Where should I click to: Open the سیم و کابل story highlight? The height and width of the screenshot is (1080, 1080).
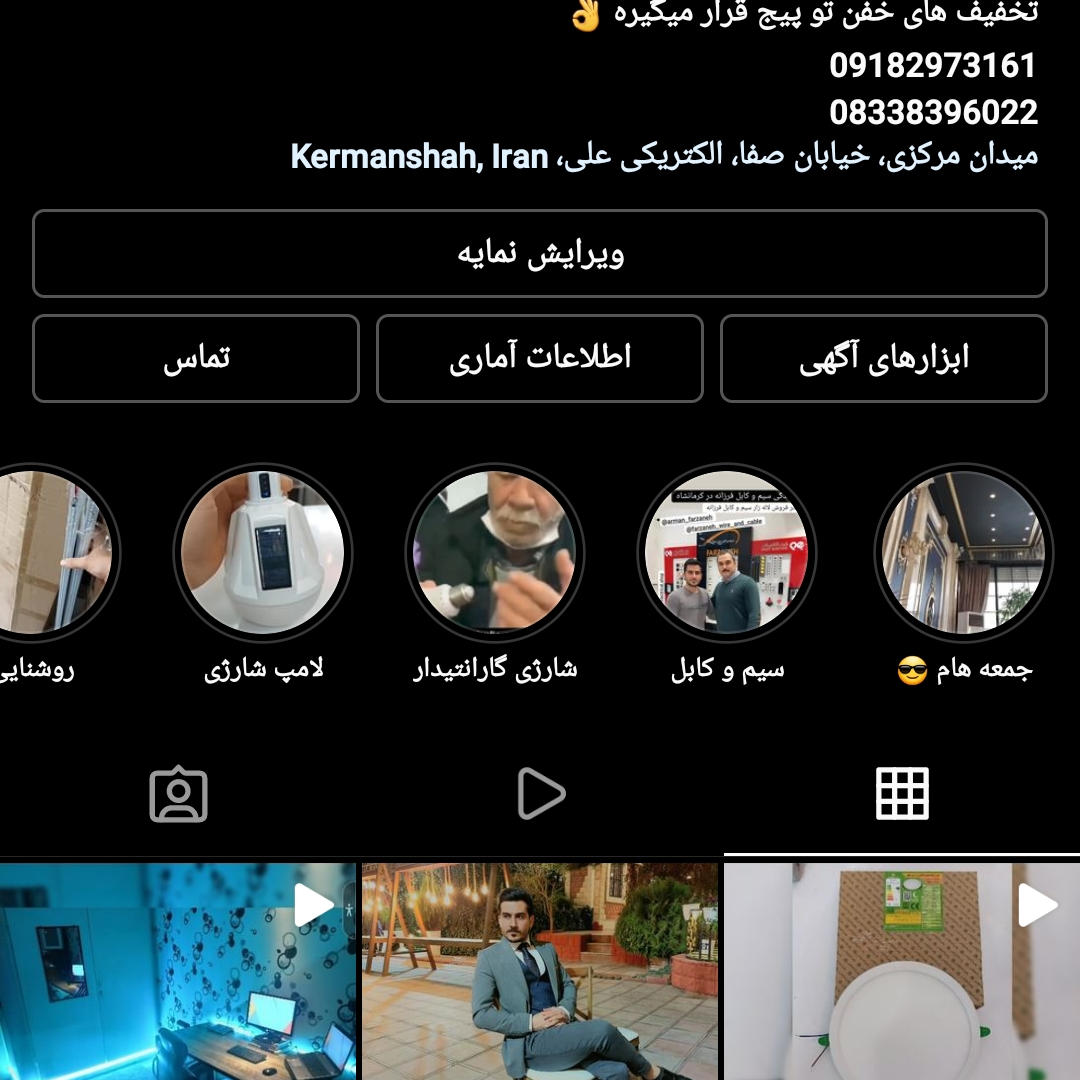click(x=727, y=553)
